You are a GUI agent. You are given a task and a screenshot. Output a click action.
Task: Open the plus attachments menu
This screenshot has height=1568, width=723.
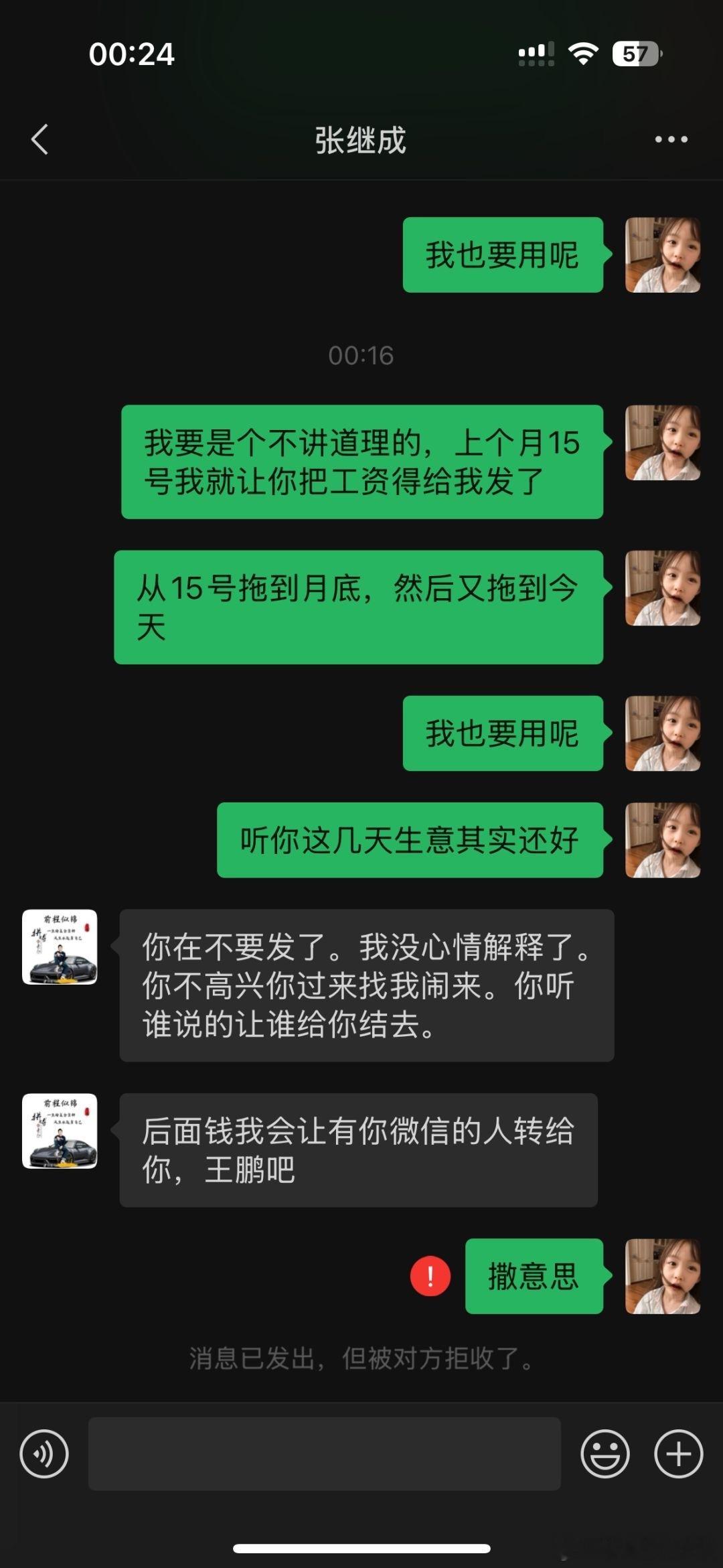click(678, 1454)
